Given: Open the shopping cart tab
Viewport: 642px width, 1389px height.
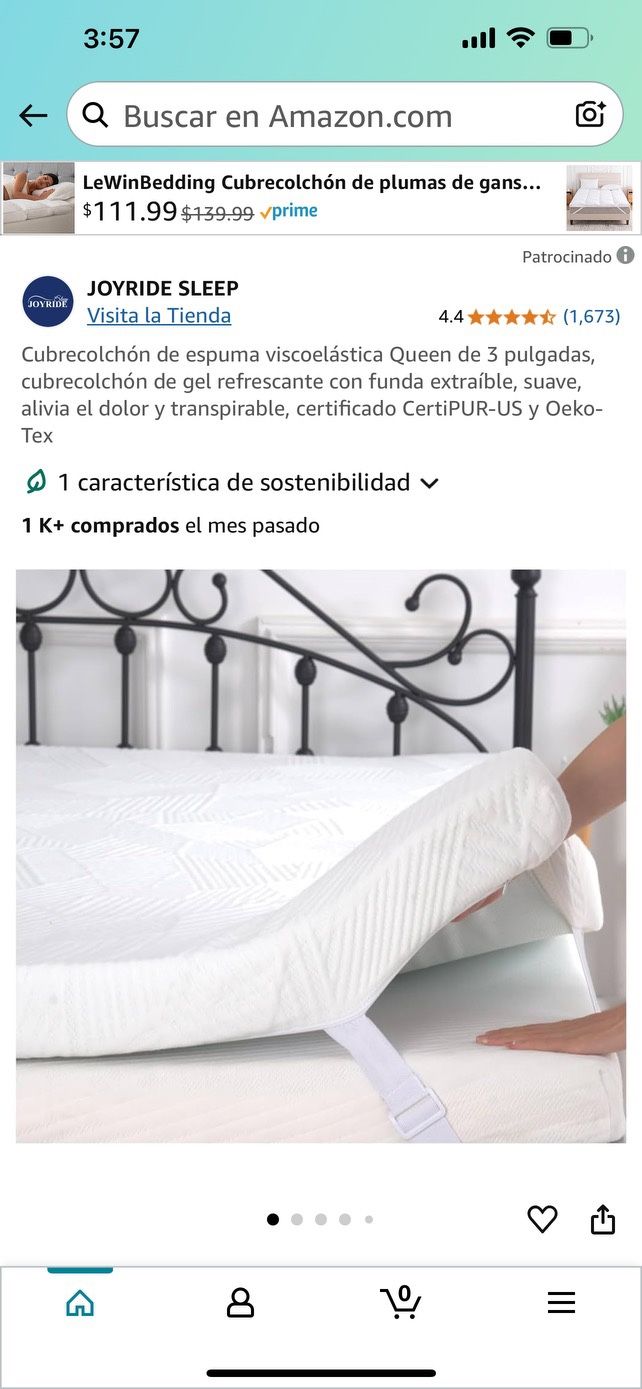Looking at the screenshot, I should [x=401, y=1302].
